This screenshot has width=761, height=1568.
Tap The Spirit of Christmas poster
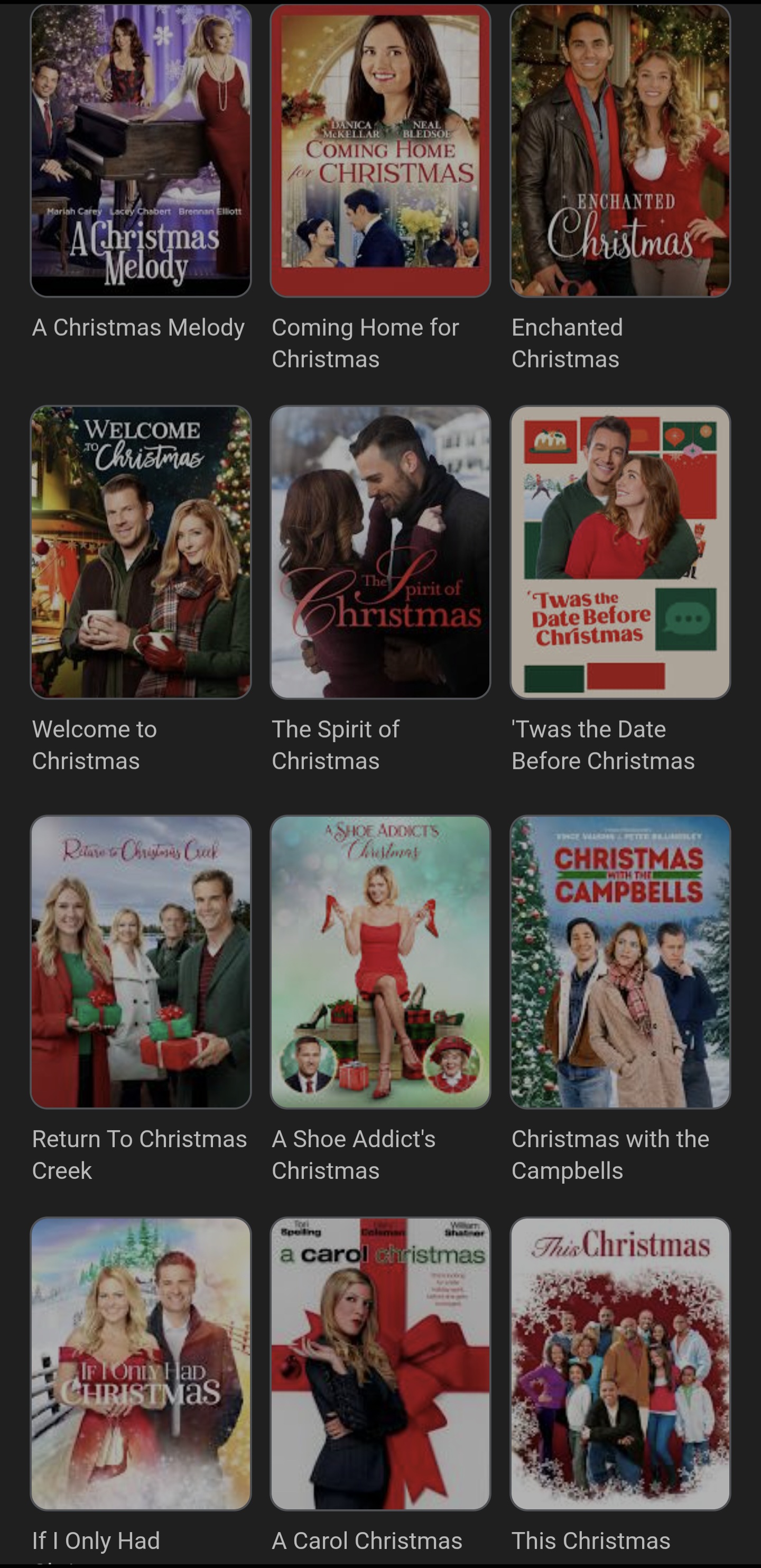coord(380,552)
